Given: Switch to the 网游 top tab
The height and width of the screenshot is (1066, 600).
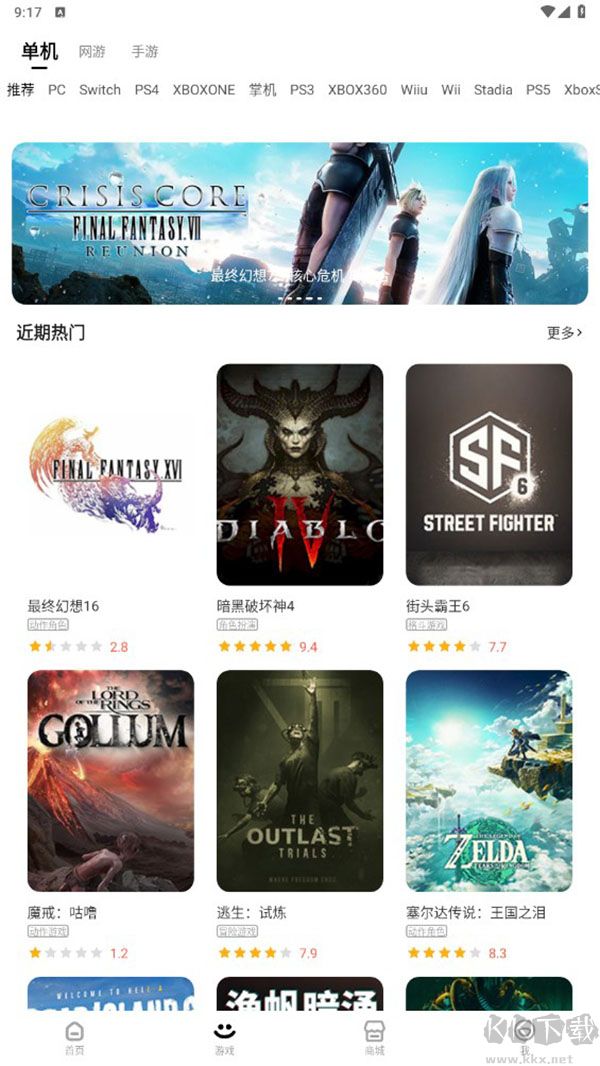Looking at the screenshot, I should click(x=92, y=52).
